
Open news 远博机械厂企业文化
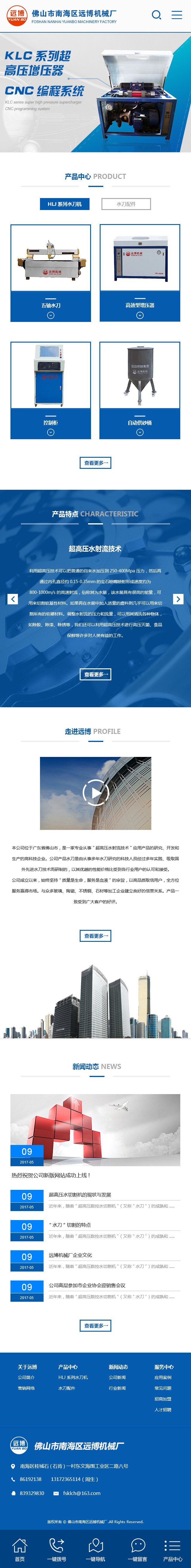pyautogui.click(x=70, y=1254)
